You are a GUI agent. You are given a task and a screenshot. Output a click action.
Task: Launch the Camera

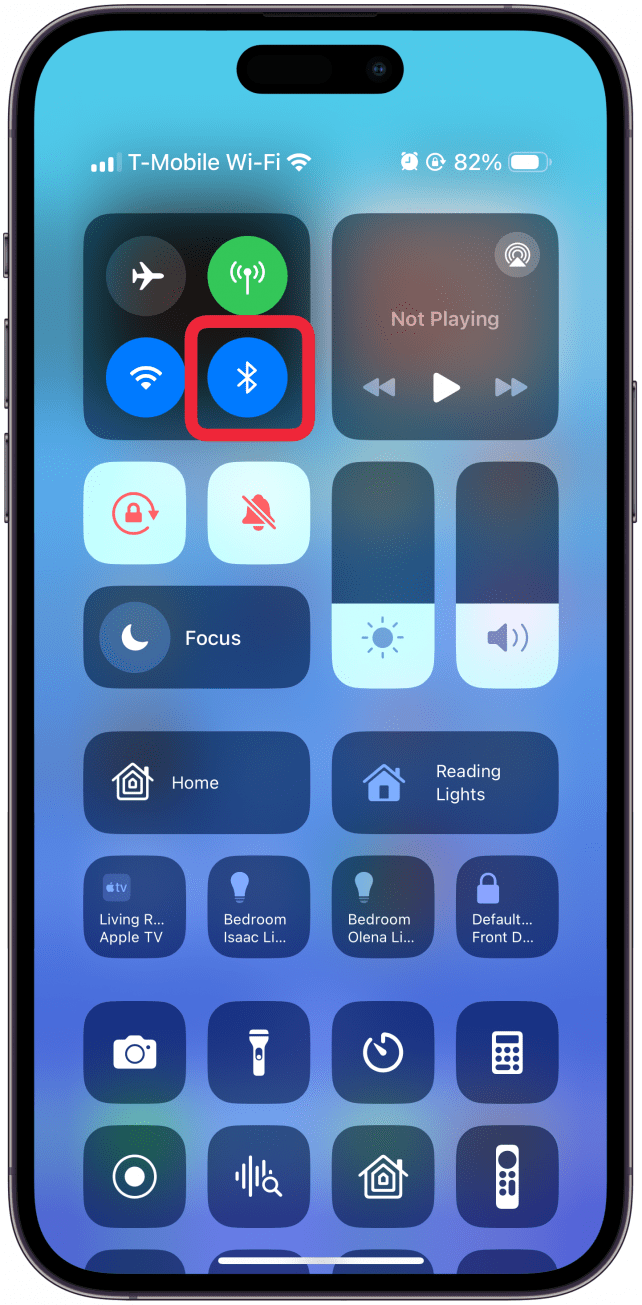point(134,1052)
